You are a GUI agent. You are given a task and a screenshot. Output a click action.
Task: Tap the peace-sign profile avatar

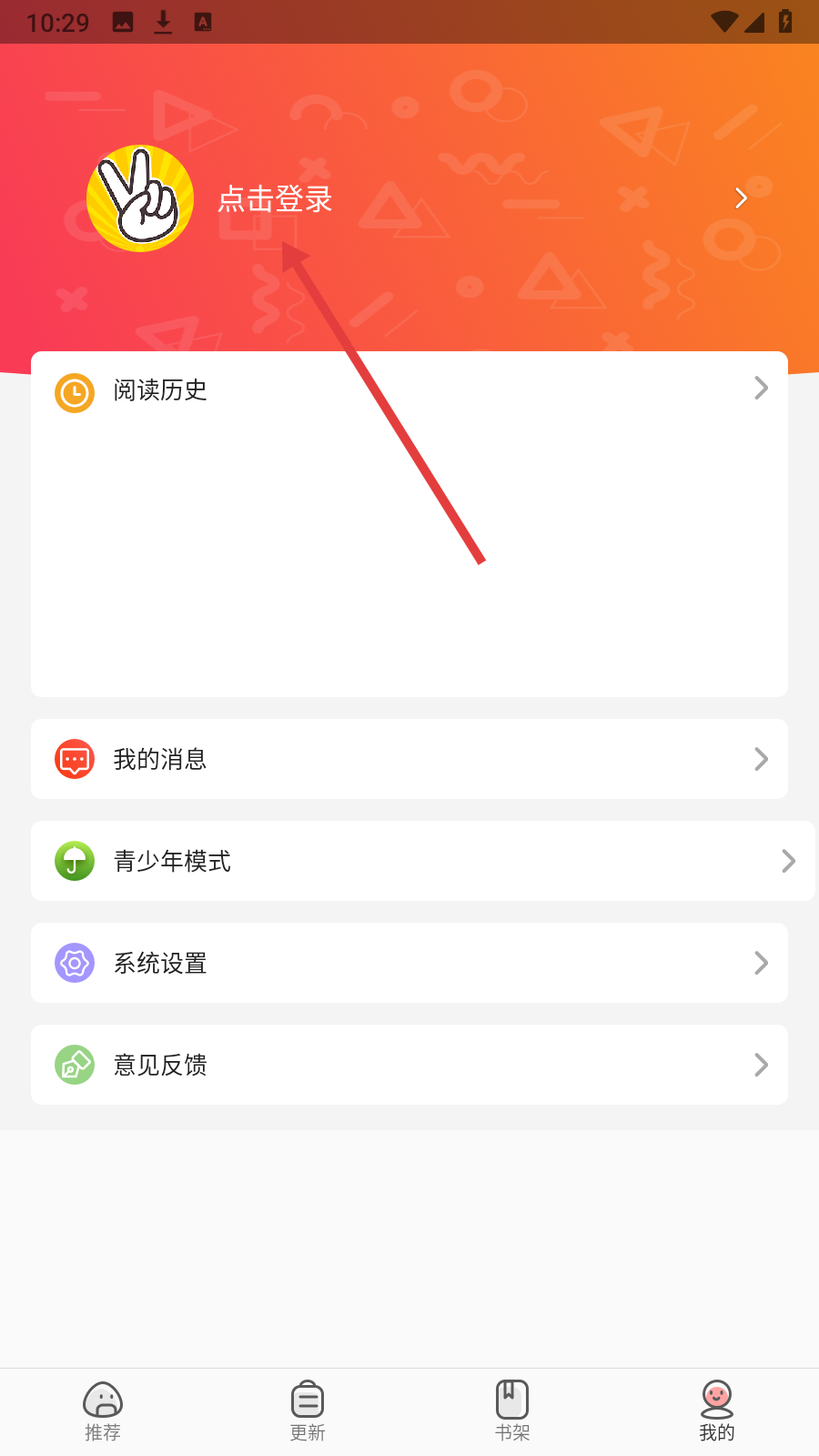pyautogui.click(x=140, y=198)
